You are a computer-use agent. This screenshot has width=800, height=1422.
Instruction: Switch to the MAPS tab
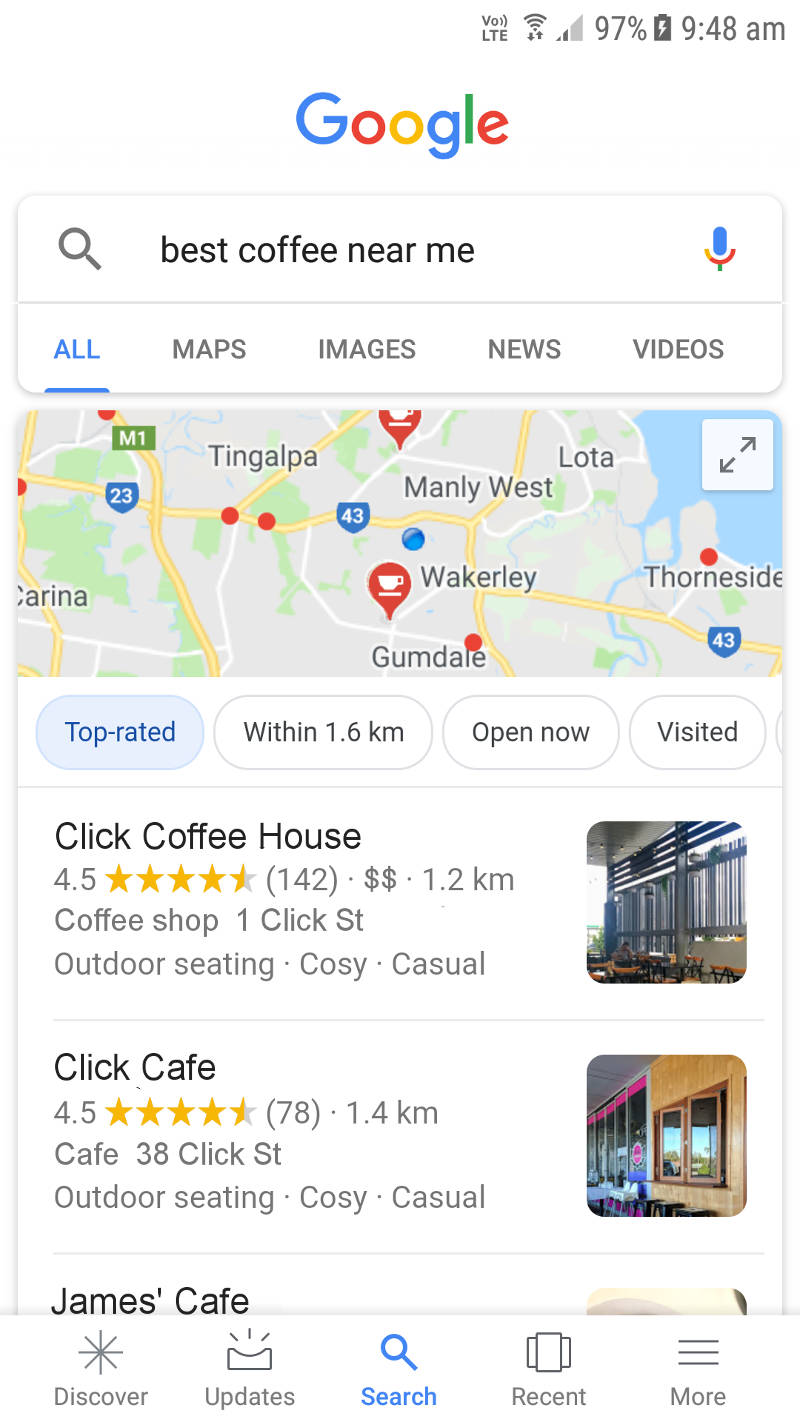(x=209, y=349)
